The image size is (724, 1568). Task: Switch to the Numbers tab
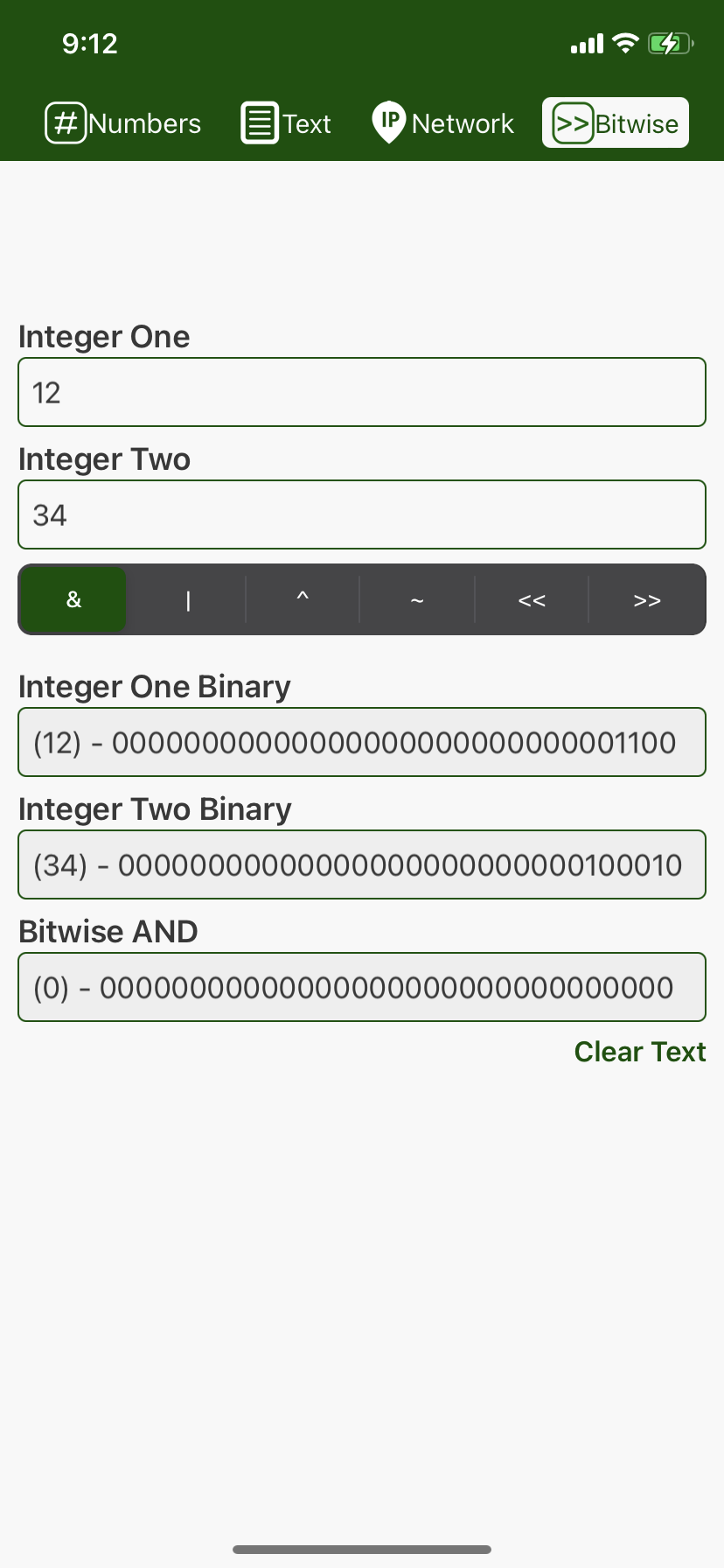point(123,123)
